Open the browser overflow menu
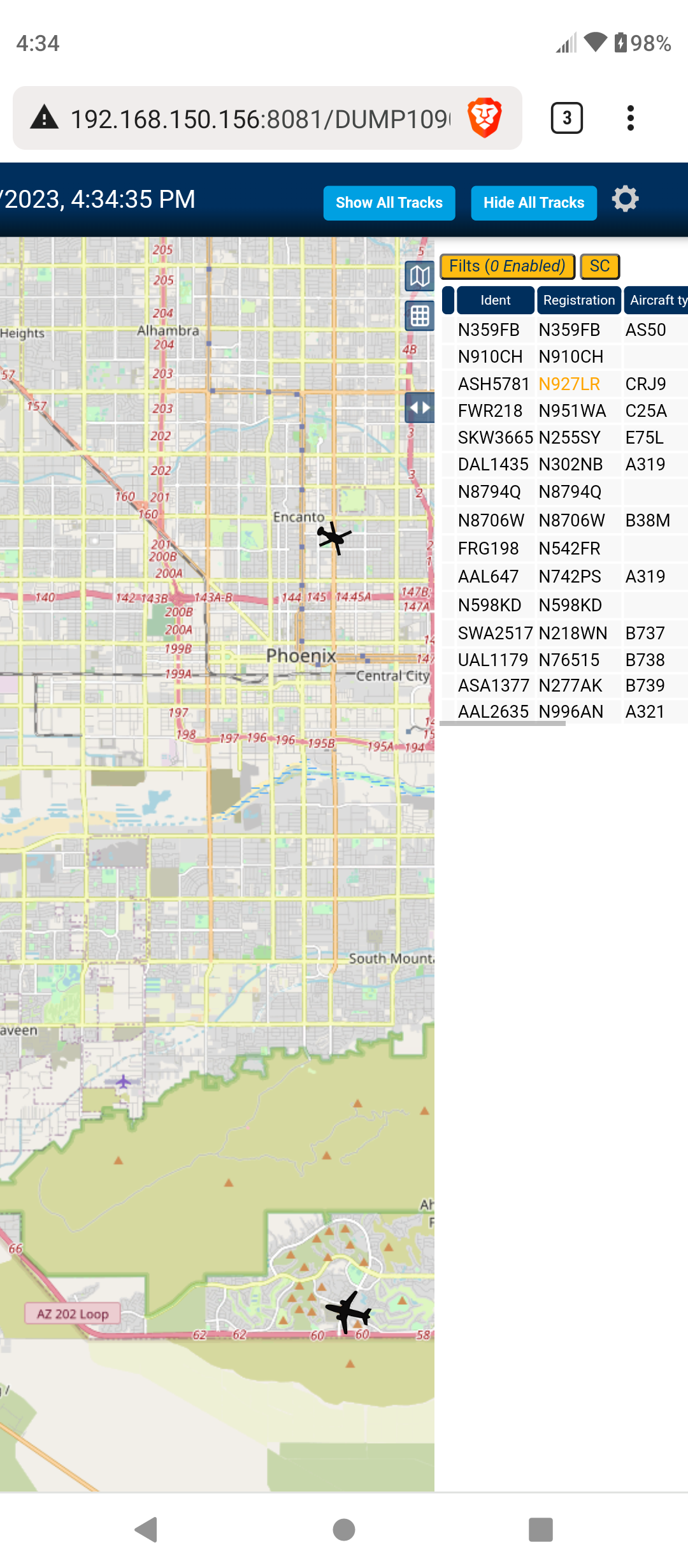 click(x=631, y=118)
